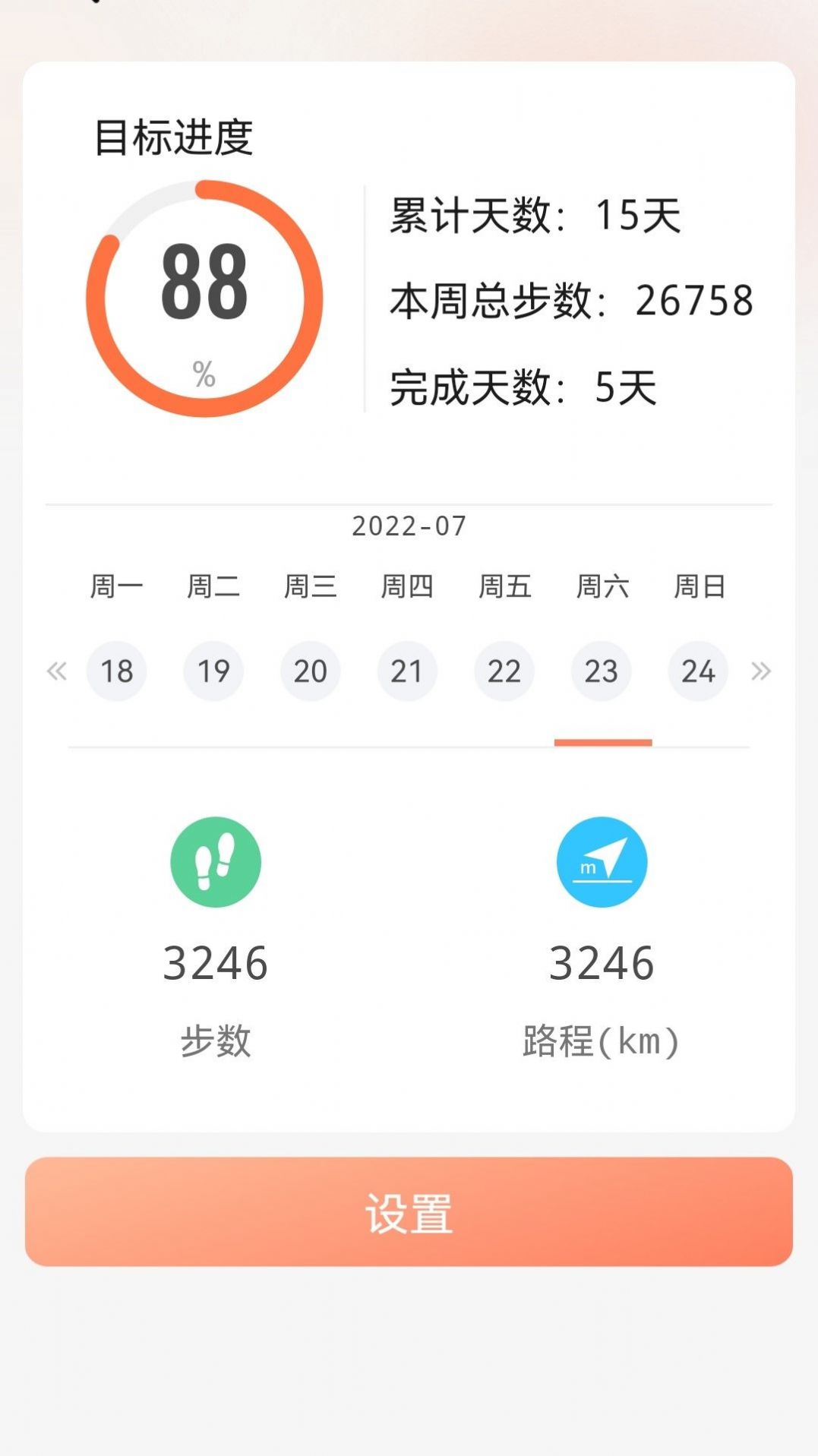Select date 18 in the week strip
This screenshot has width=818, height=1456.
click(x=116, y=671)
